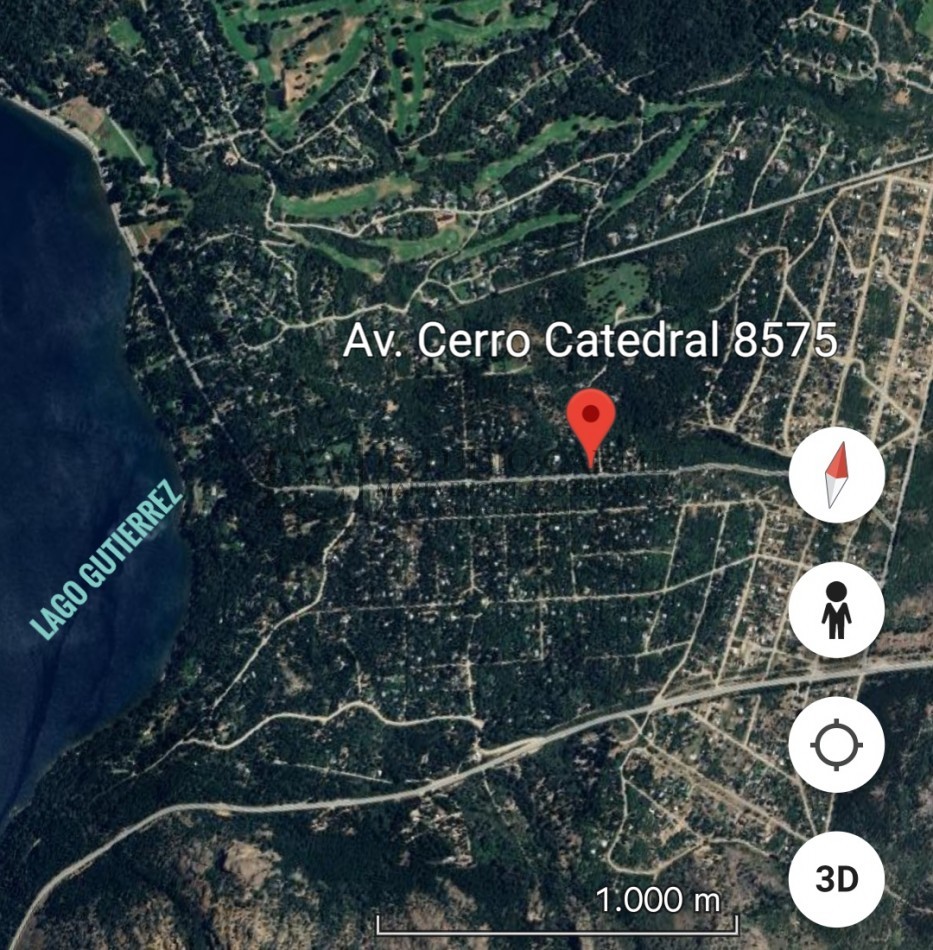Viewport: 933px width, 950px height.
Task: Tap the compass to reset north
Action: 836,474
